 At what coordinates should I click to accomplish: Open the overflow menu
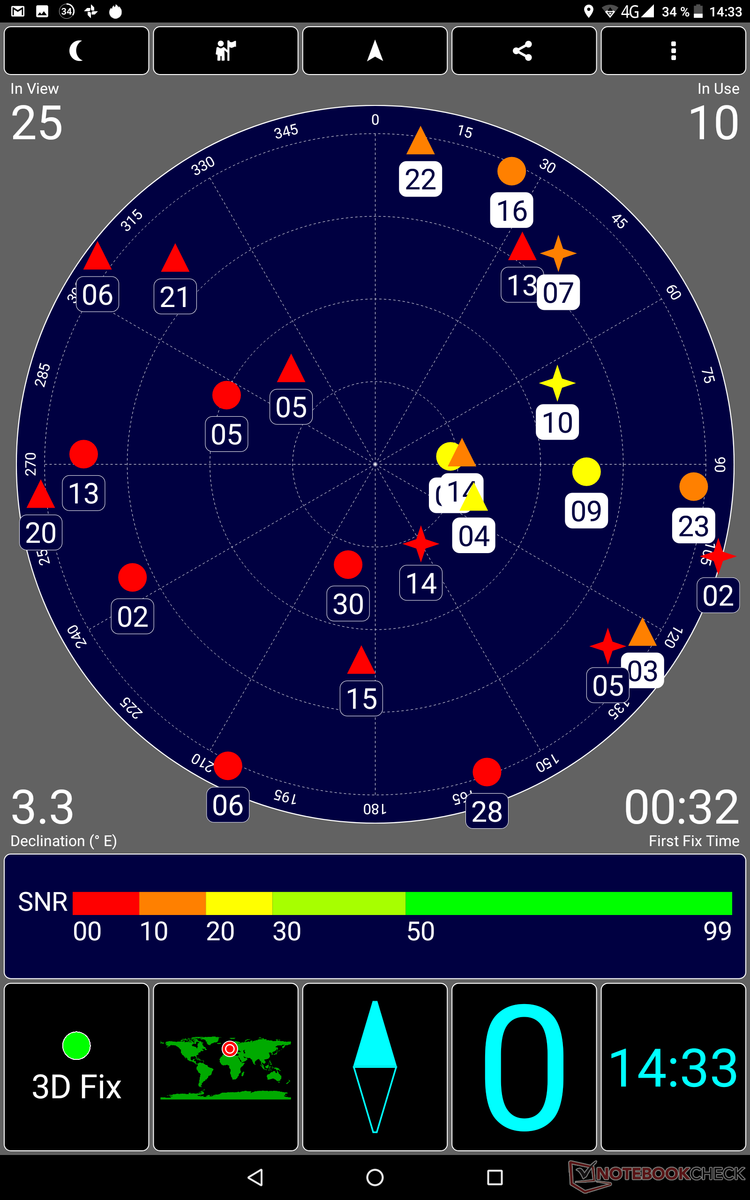click(673, 51)
